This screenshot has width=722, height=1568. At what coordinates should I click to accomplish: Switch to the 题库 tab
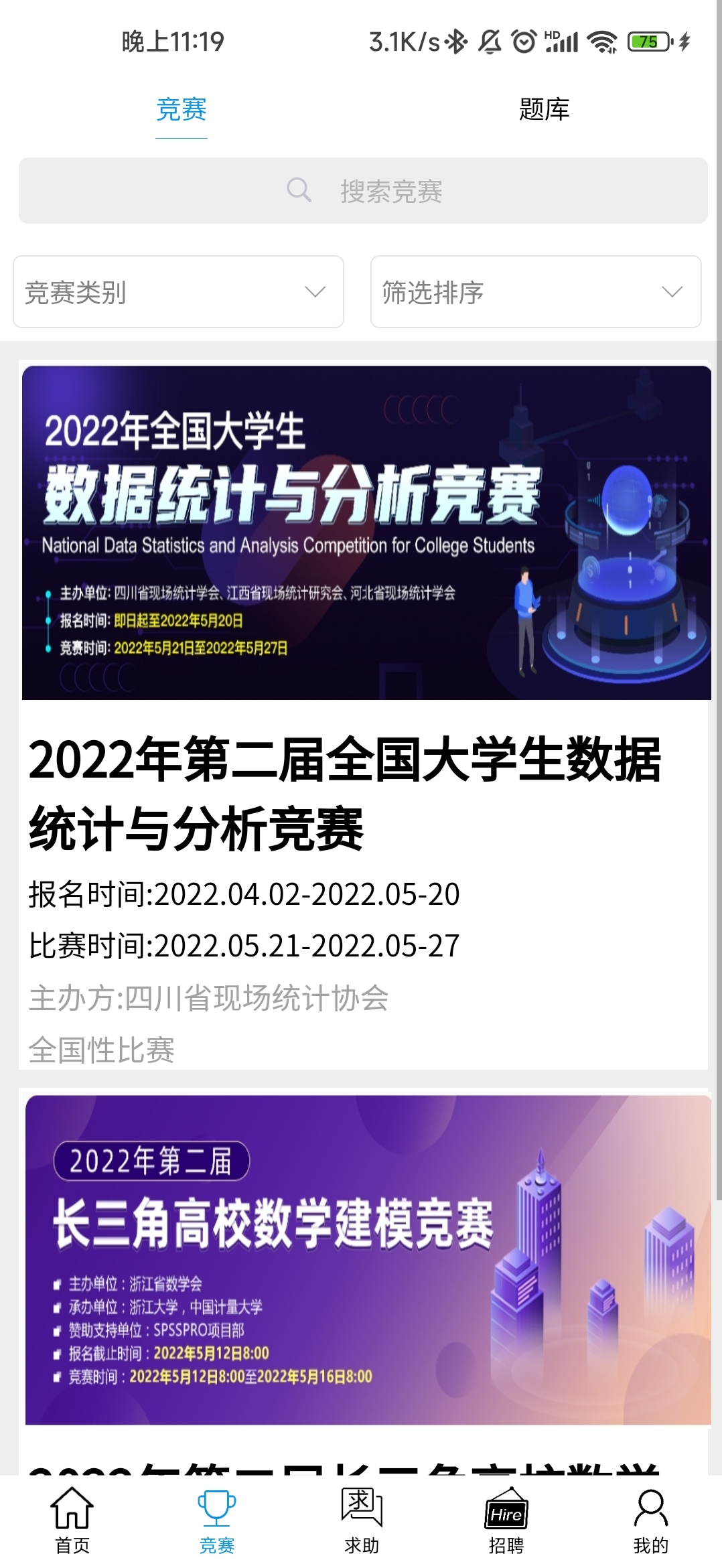pos(544,109)
